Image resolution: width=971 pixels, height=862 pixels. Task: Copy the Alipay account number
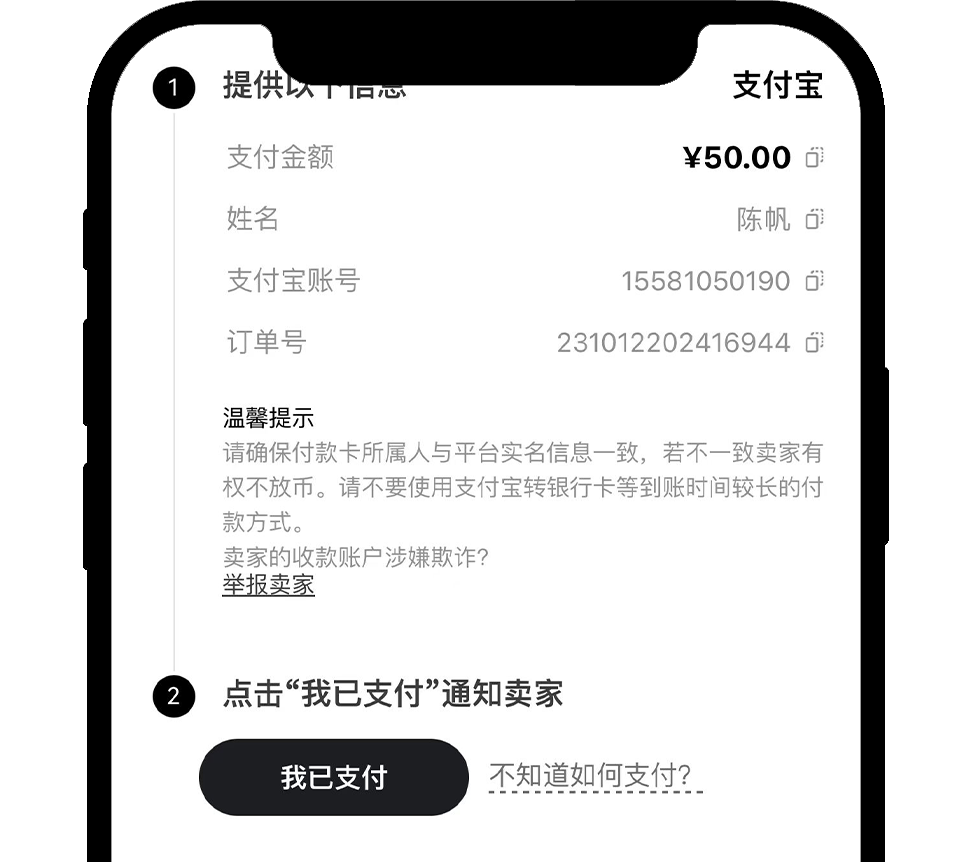point(814,281)
